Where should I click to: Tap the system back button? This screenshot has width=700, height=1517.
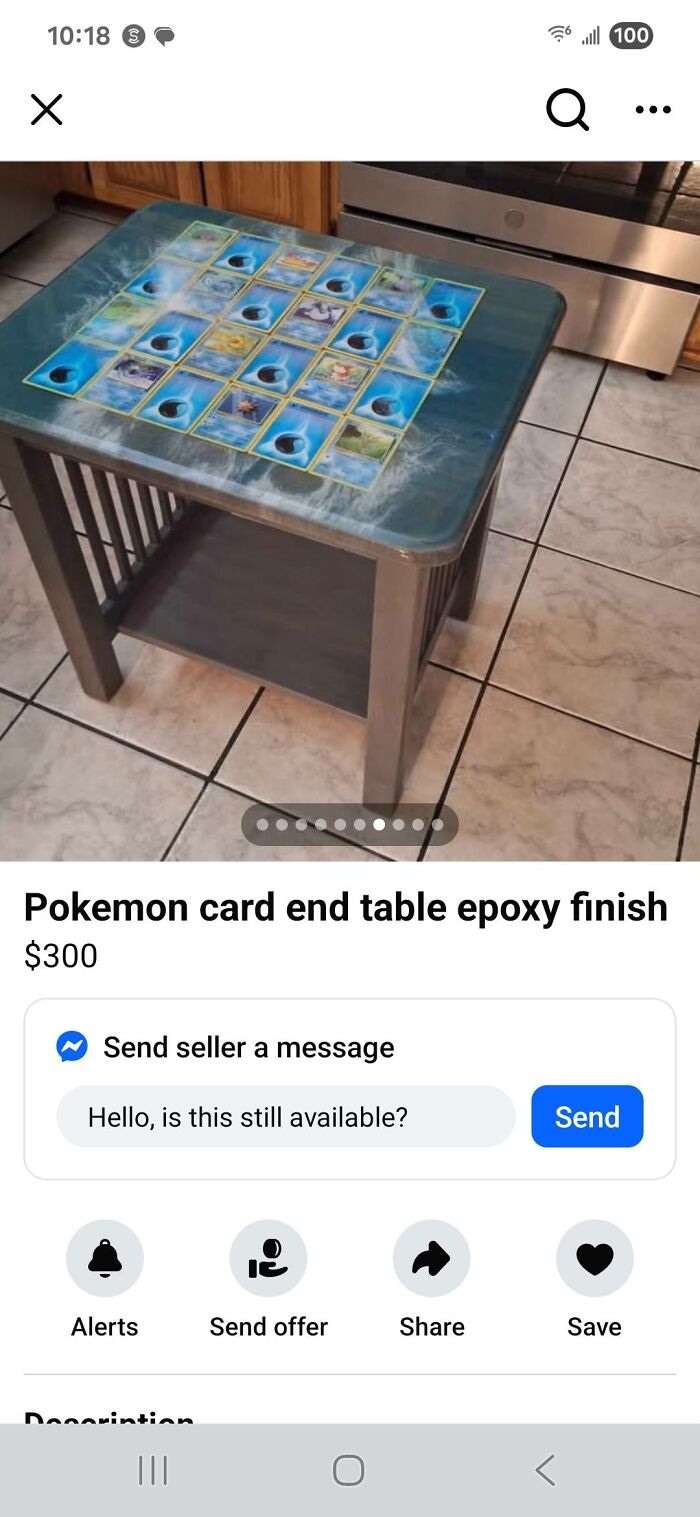click(x=545, y=1470)
